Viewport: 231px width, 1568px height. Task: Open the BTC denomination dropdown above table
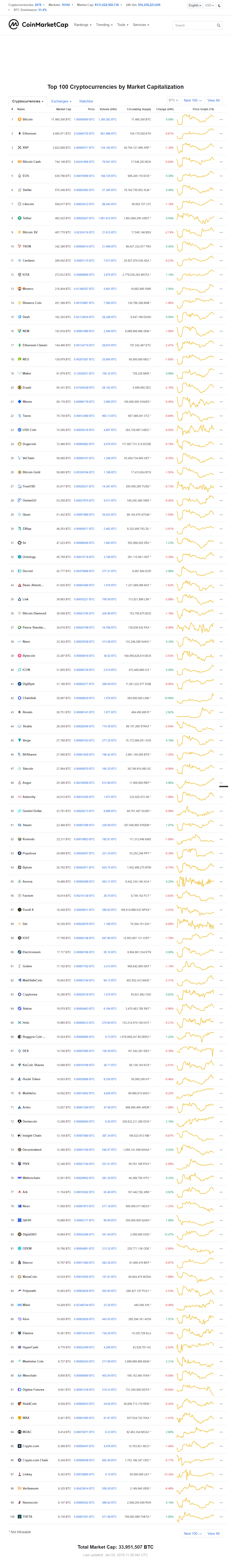[x=172, y=100]
